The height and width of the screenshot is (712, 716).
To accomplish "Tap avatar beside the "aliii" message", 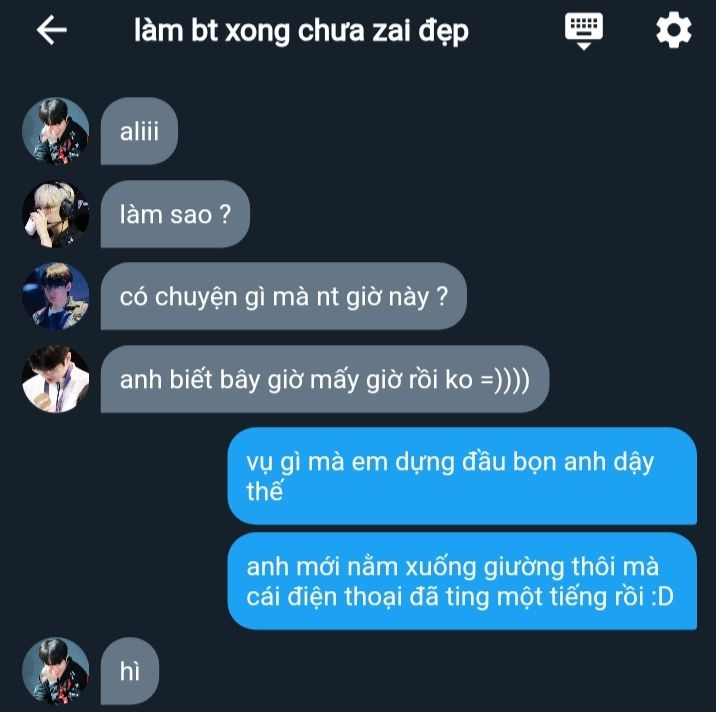I will [x=56, y=131].
